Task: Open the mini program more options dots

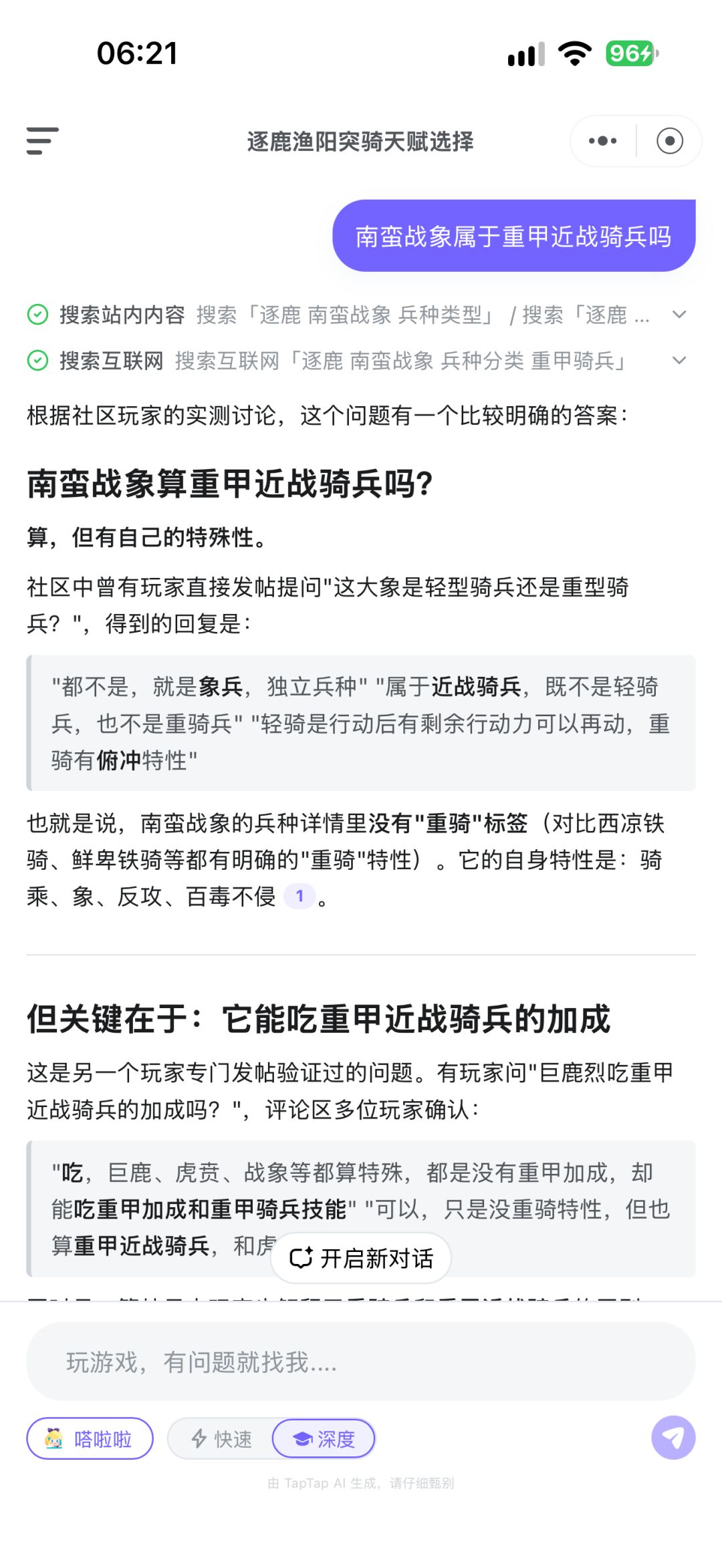Action: point(602,141)
